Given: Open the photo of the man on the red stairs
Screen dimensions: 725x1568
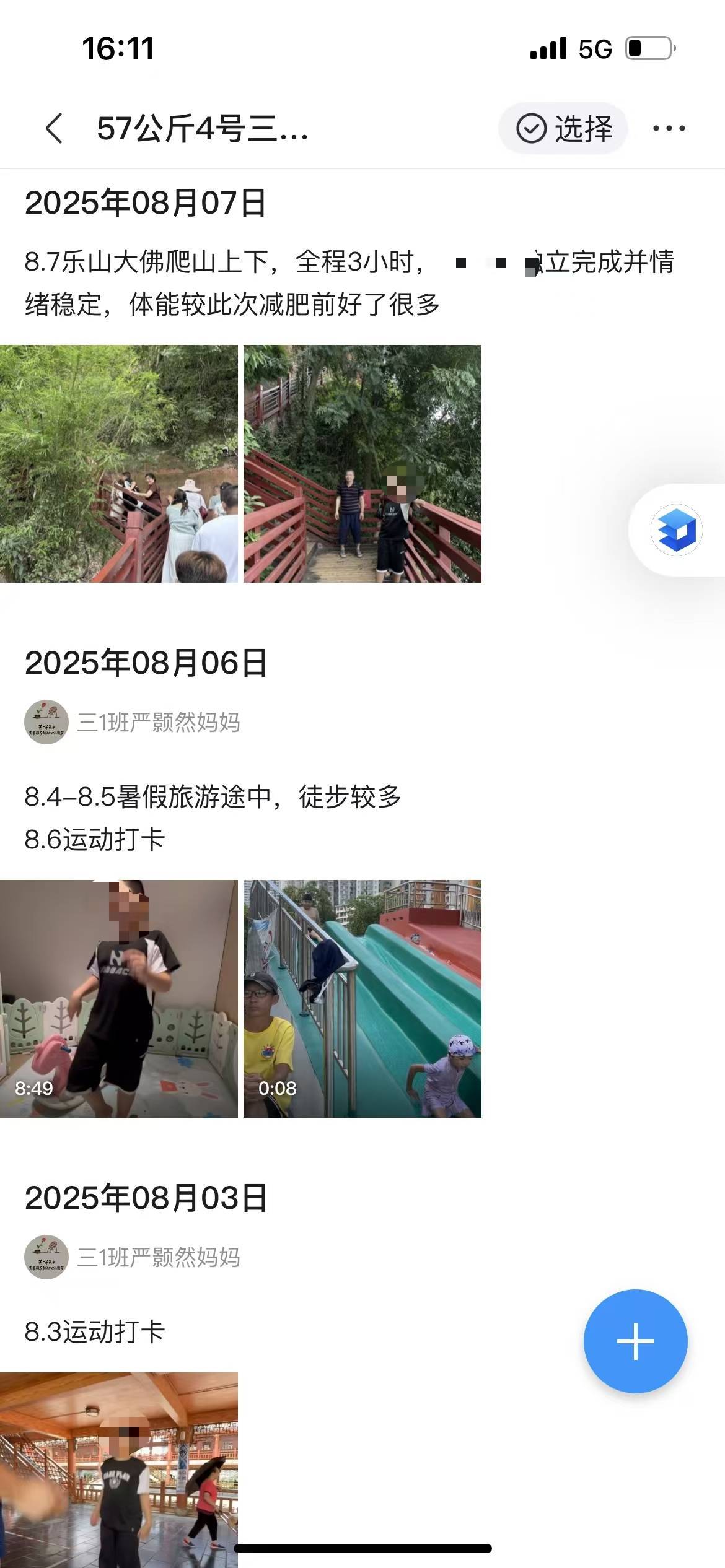Looking at the screenshot, I should 362,463.
